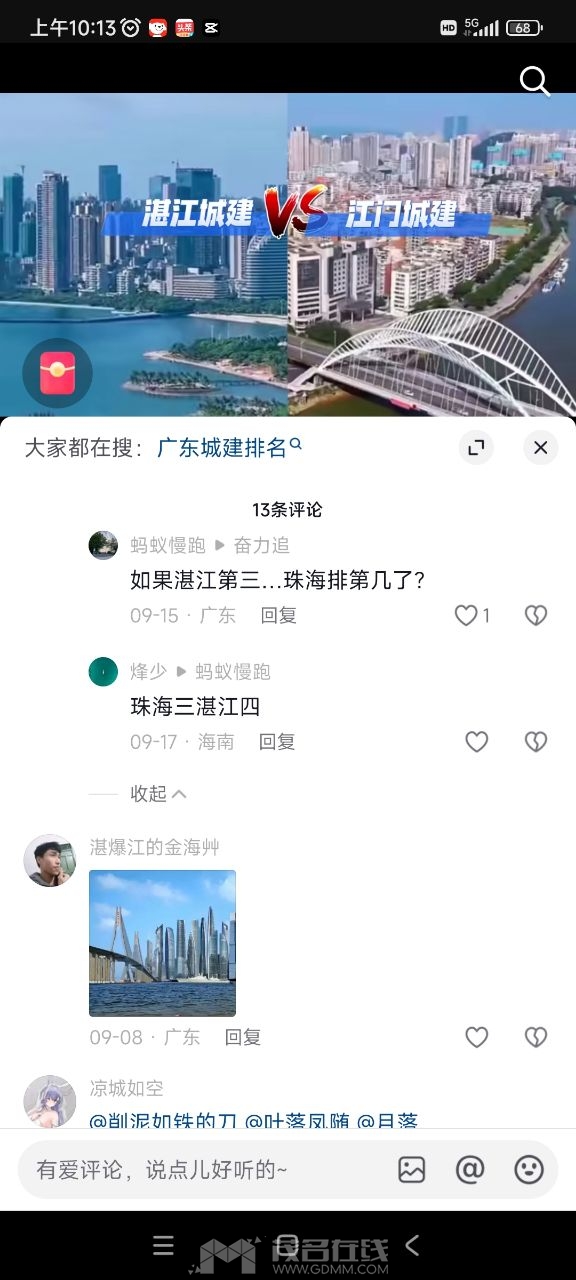The height and width of the screenshot is (1280, 576).
Task: Like 烽少's comment
Action: coord(477,741)
